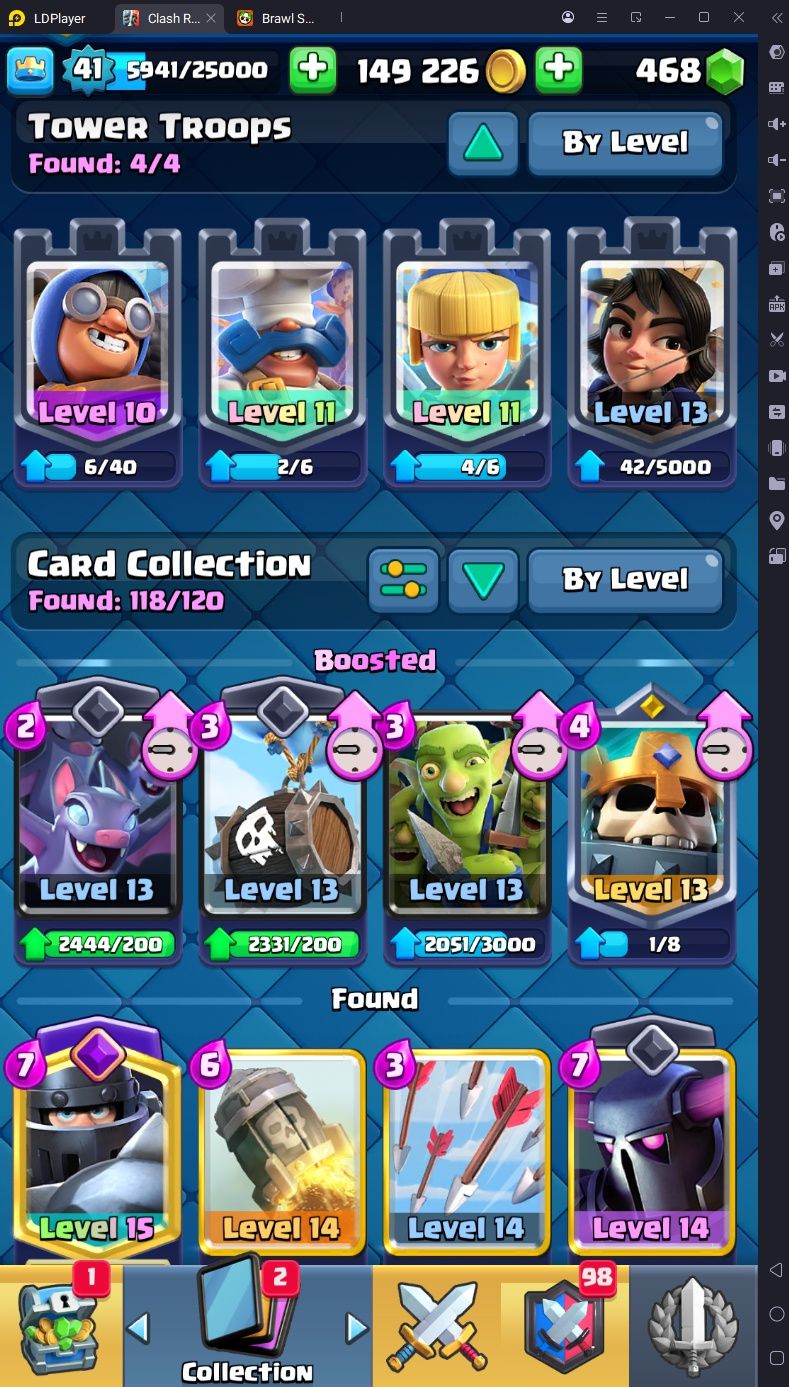Toggle Card Collection sort direction arrow
The width and height of the screenshot is (789, 1387).
483,580
